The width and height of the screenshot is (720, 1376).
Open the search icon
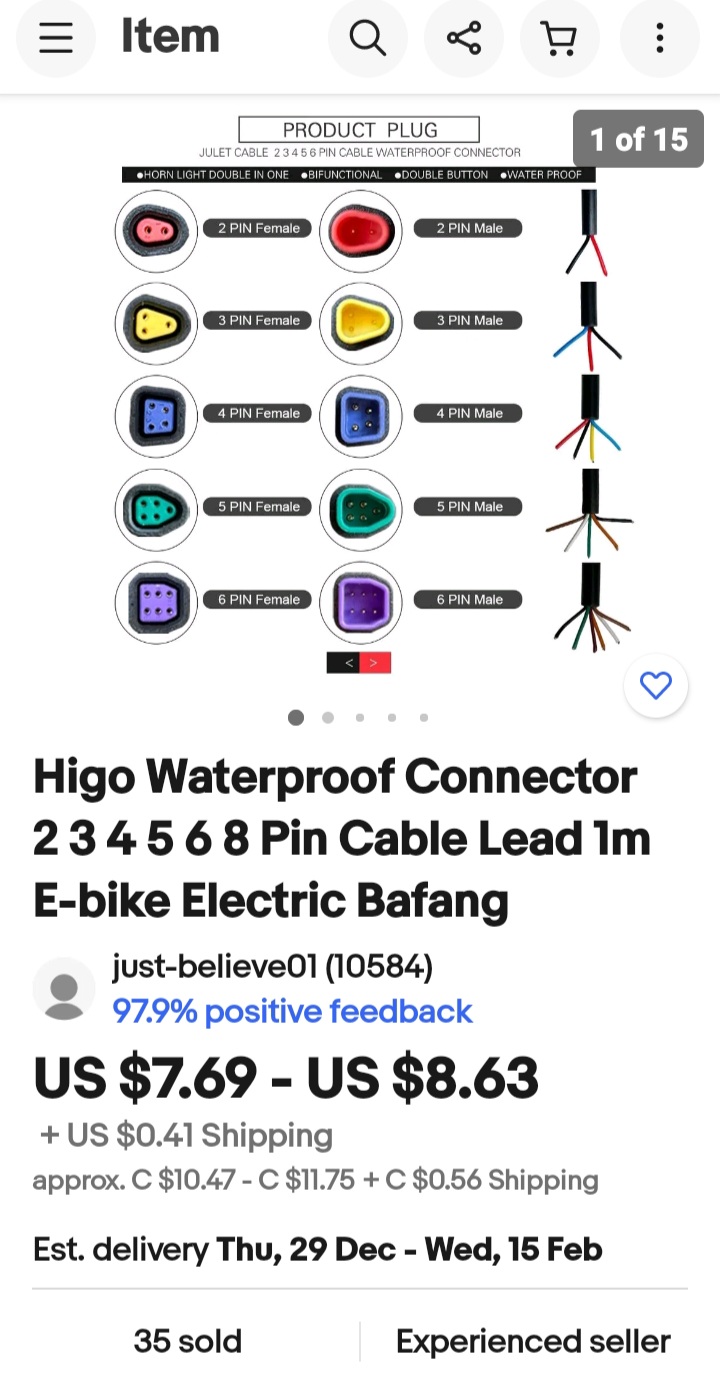coord(367,38)
